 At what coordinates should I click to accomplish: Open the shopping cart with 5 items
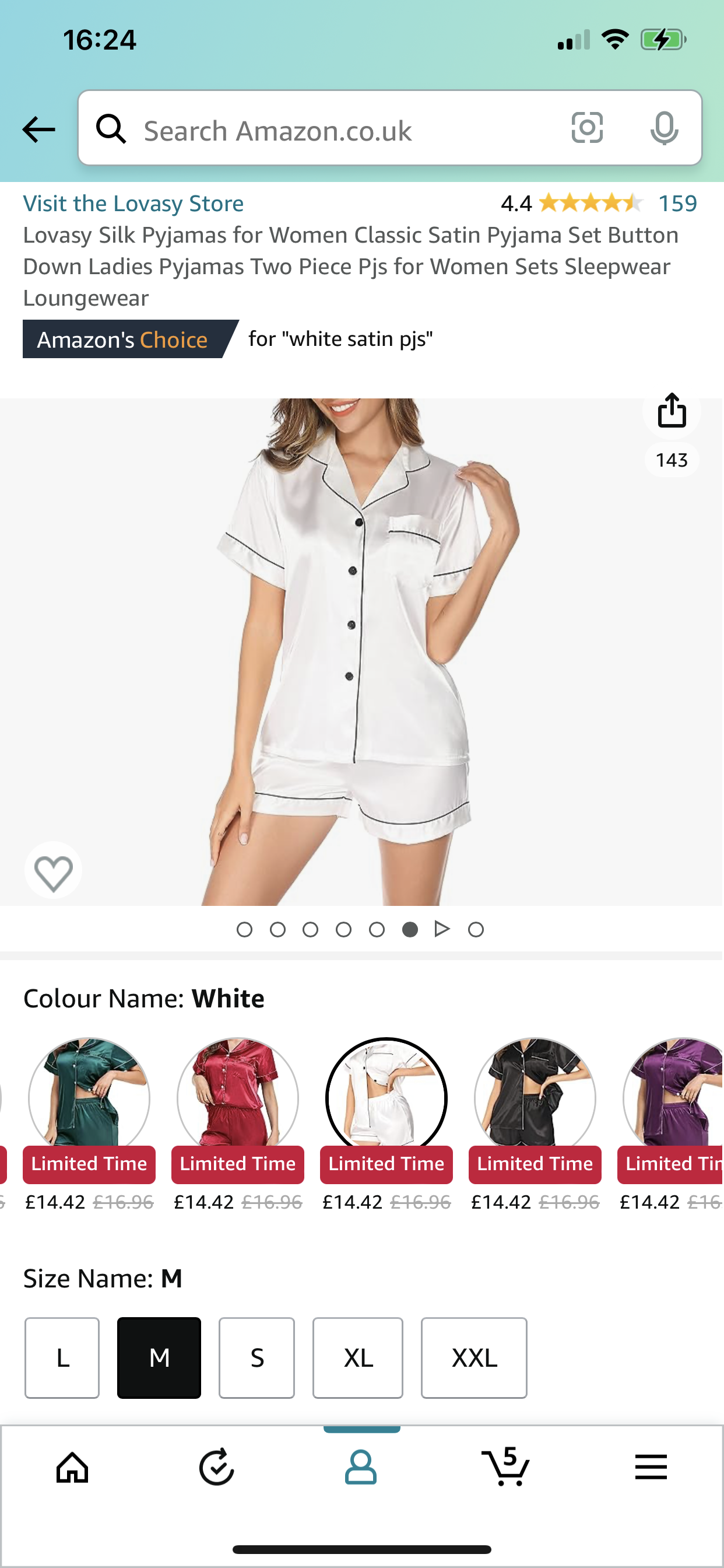(x=505, y=1467)
